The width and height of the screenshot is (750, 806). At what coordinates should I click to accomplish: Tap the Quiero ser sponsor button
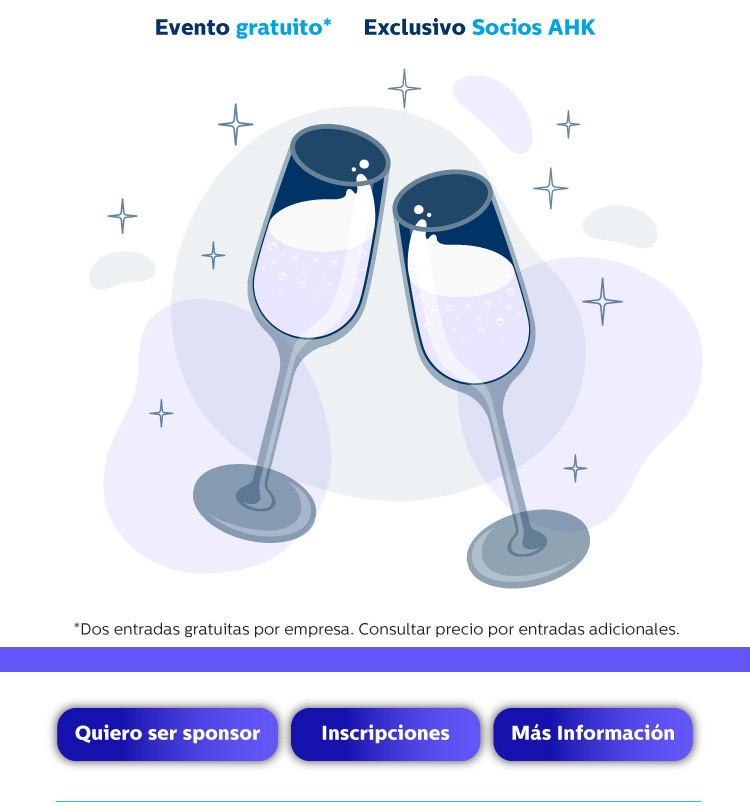167,734
